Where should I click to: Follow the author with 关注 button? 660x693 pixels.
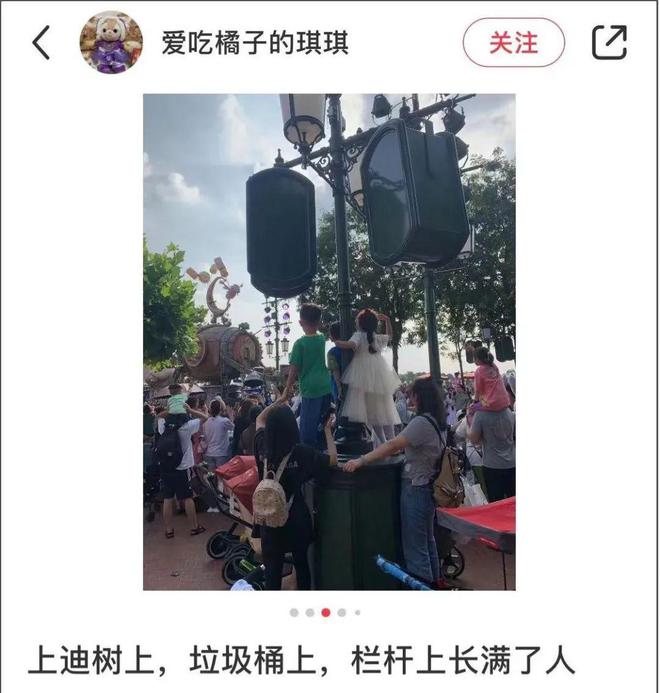point(513,43)
